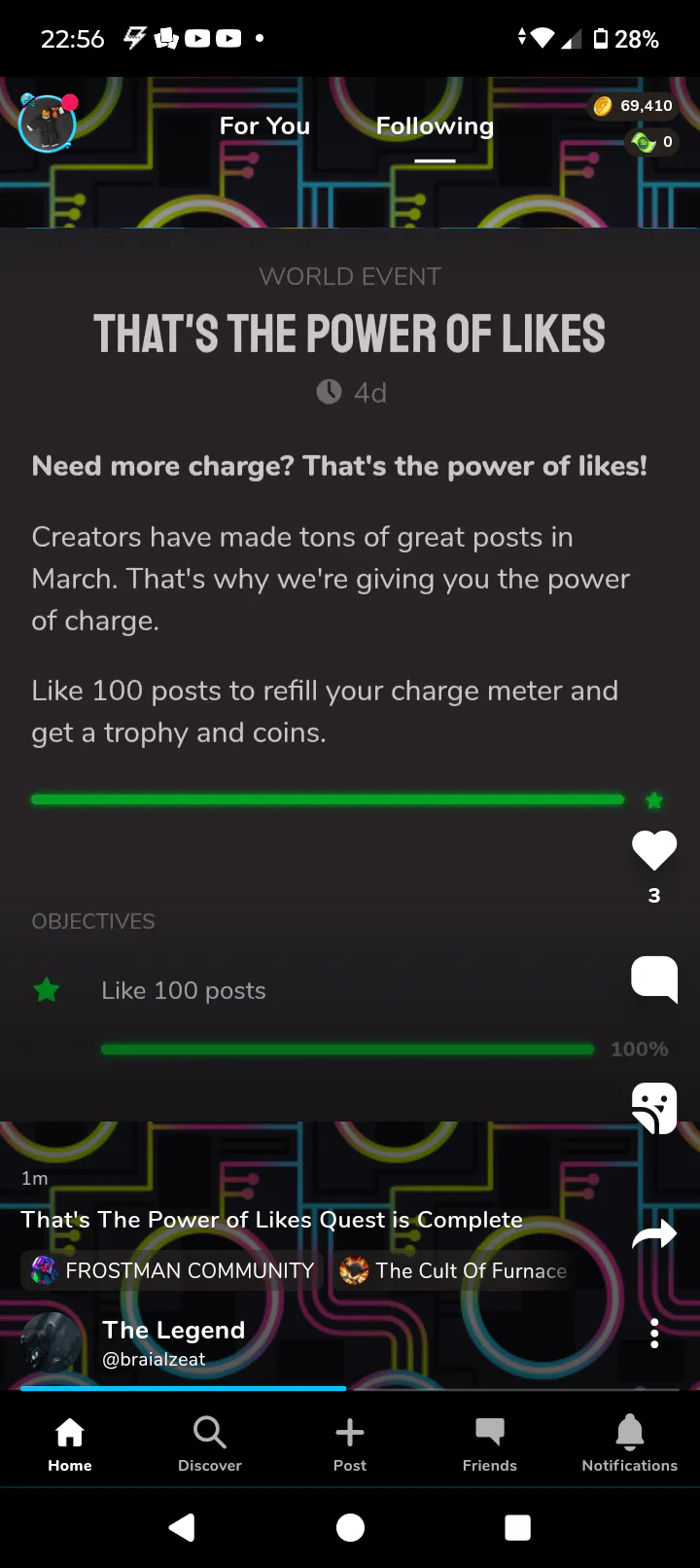
Task: Open recent apps from the navigation bar
Action: [517, 1528]
